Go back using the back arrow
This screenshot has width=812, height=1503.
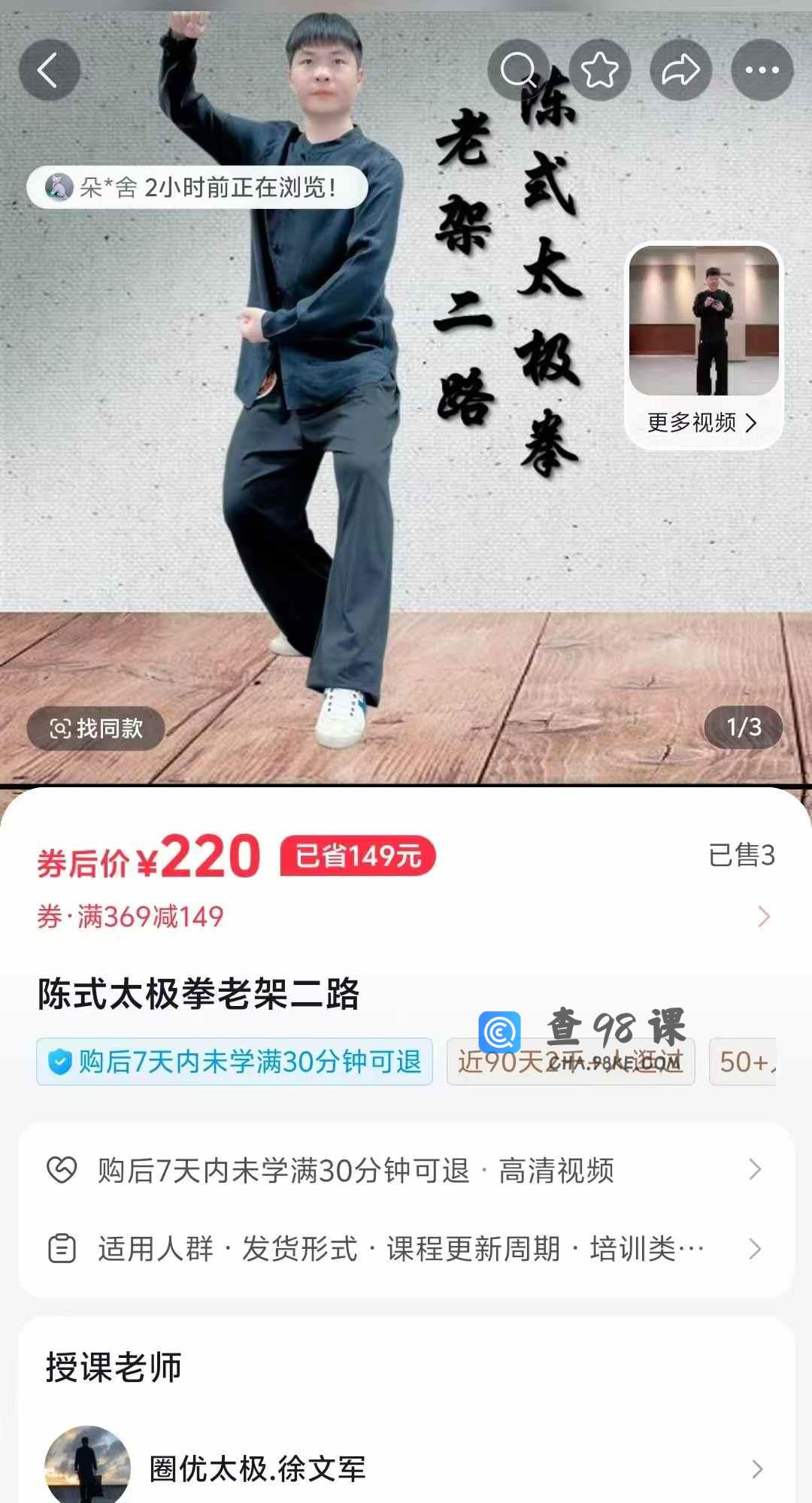(49, 71)
